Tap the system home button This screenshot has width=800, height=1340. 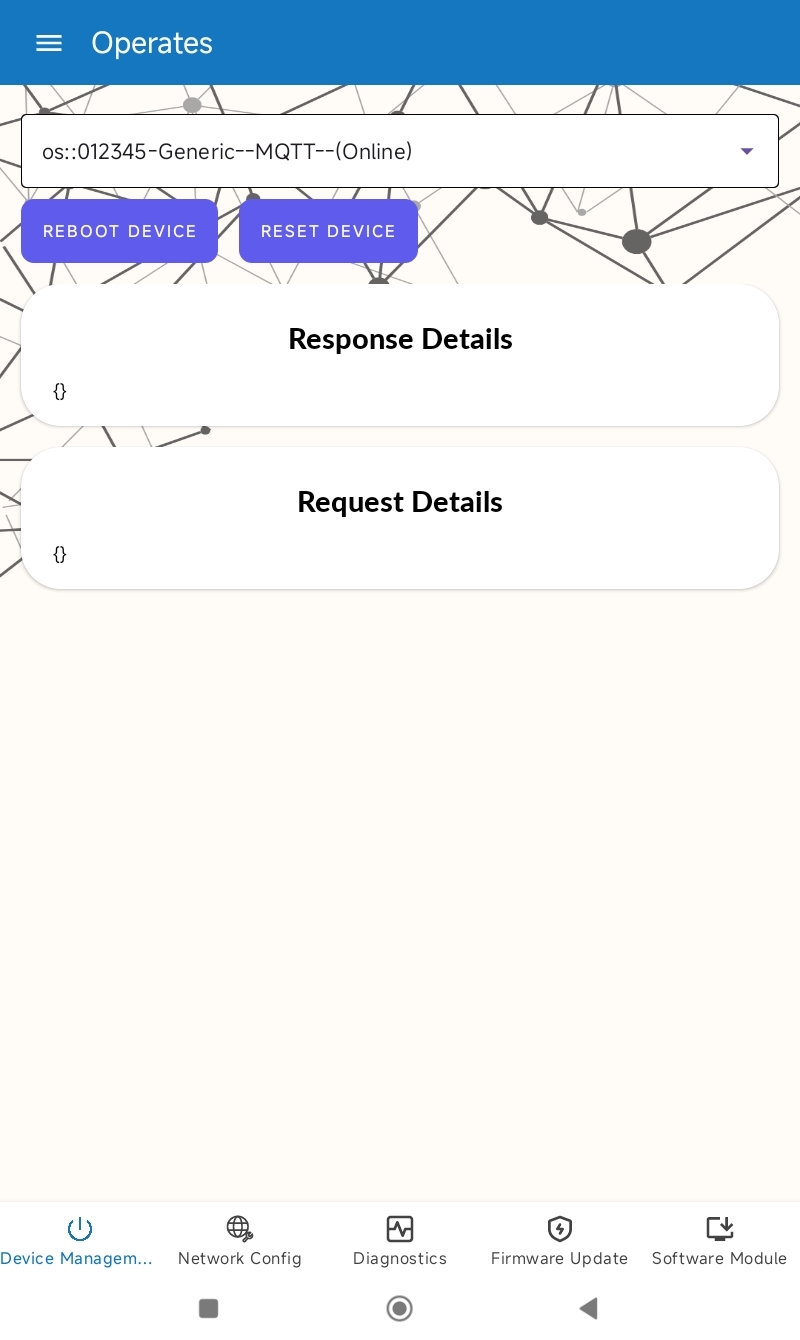tap(399, 1308)
